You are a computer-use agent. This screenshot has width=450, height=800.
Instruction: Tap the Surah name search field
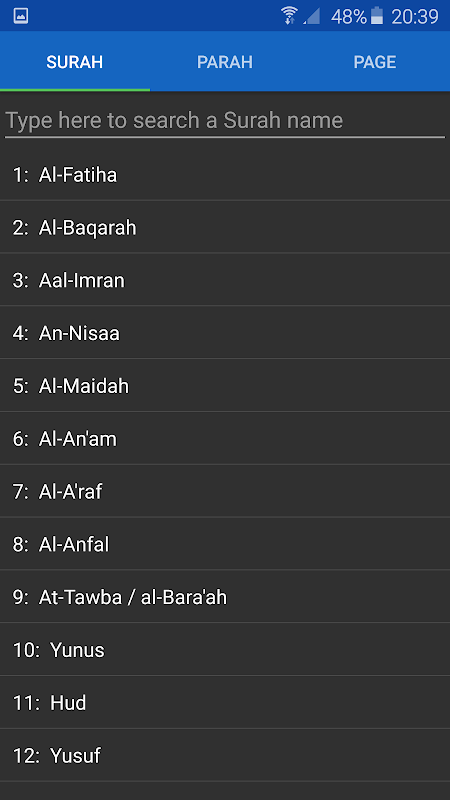(225, 121)
